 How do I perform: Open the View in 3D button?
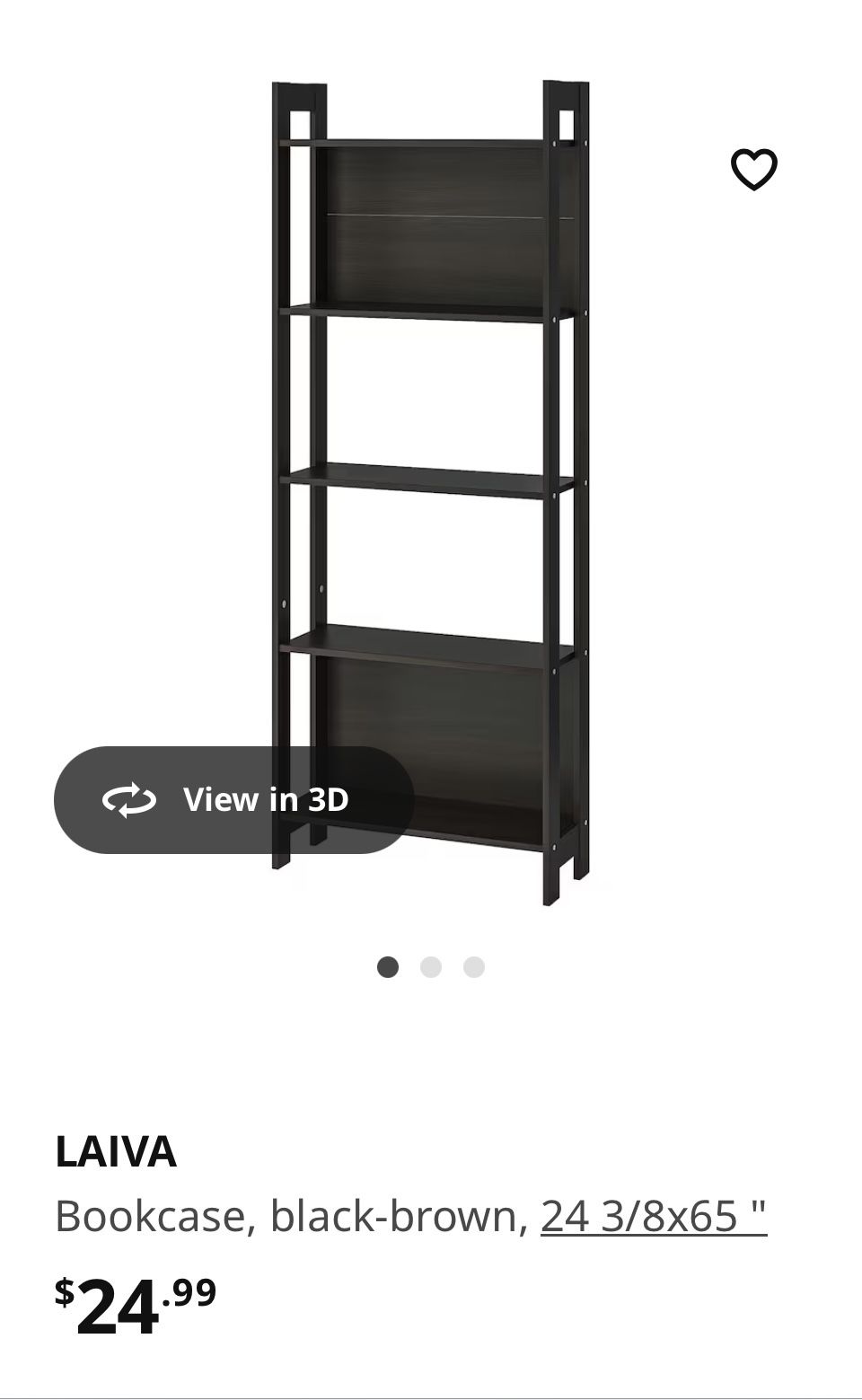point(233,799)
